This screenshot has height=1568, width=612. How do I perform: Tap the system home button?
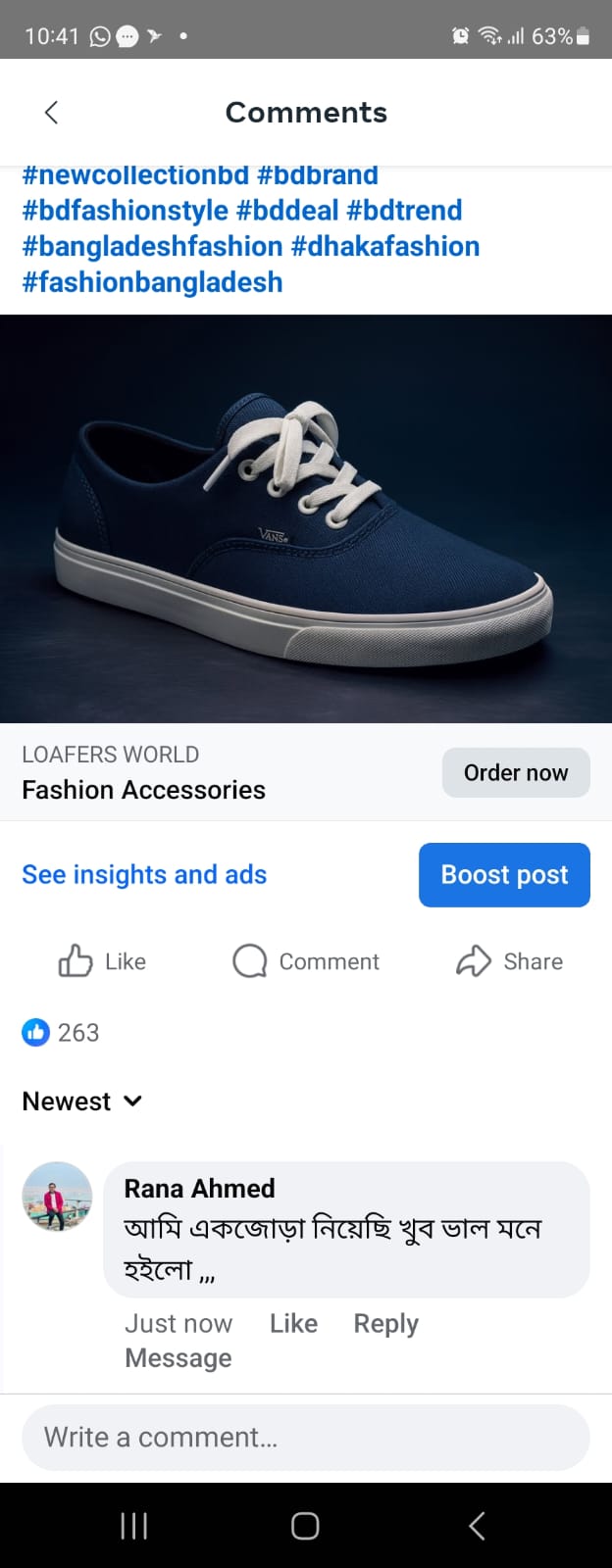pos(305,1526)
